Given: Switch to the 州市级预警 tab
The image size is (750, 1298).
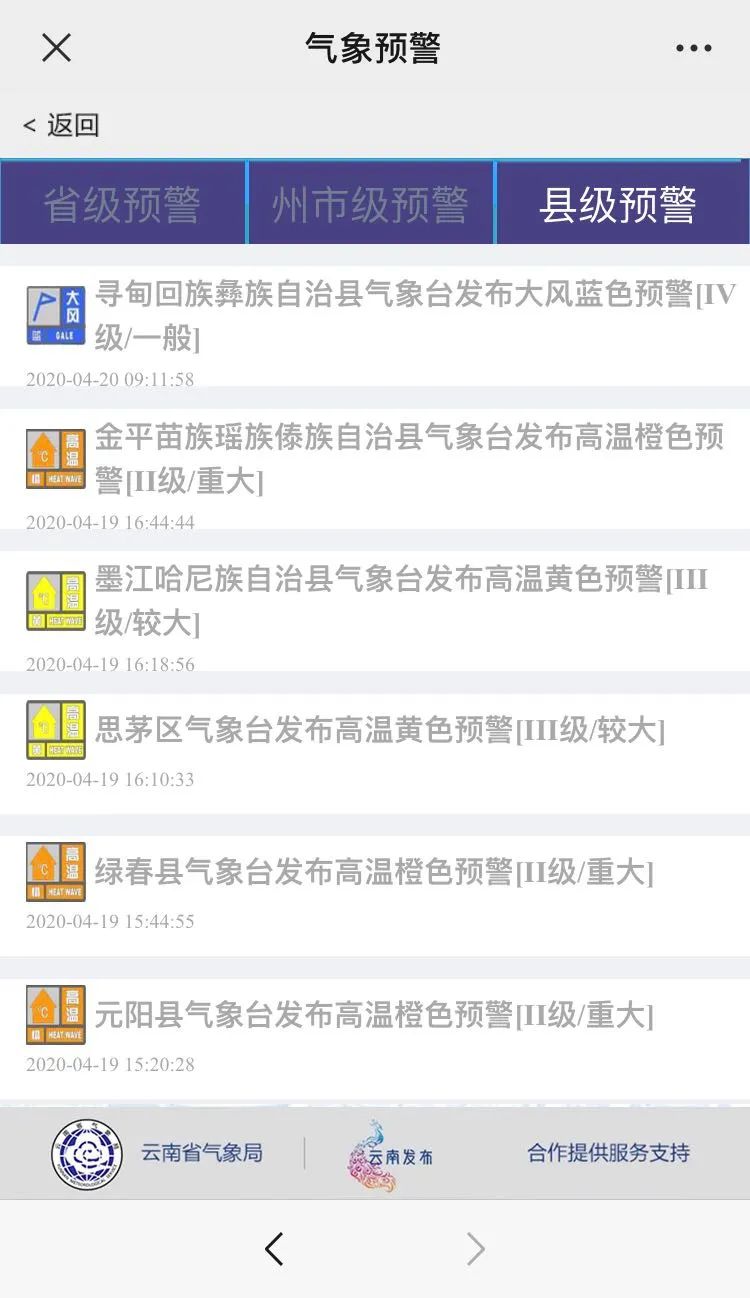Looking at the screenshot, I should pos(371,204).
